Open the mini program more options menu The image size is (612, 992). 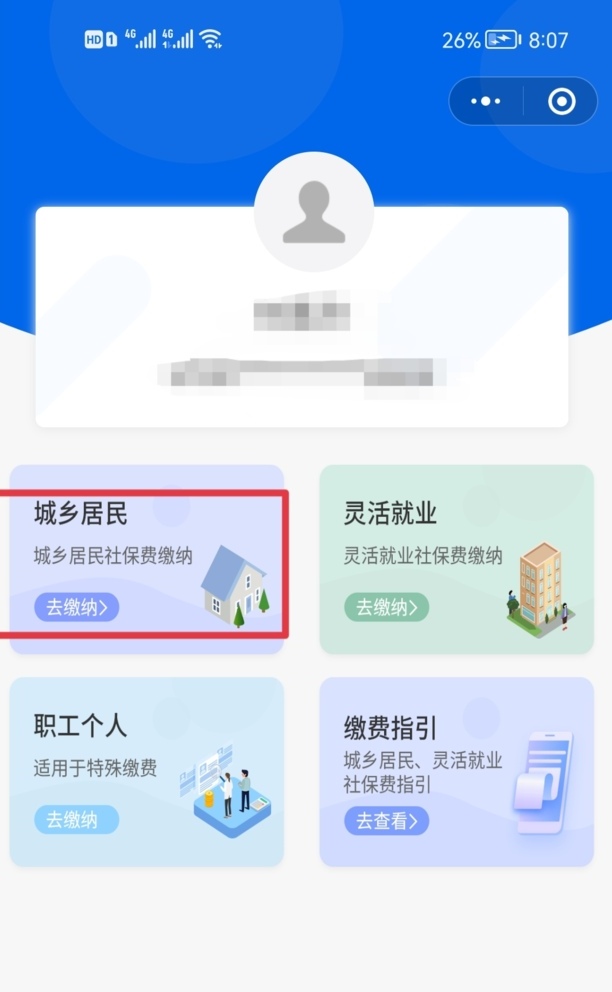[486, 101]
